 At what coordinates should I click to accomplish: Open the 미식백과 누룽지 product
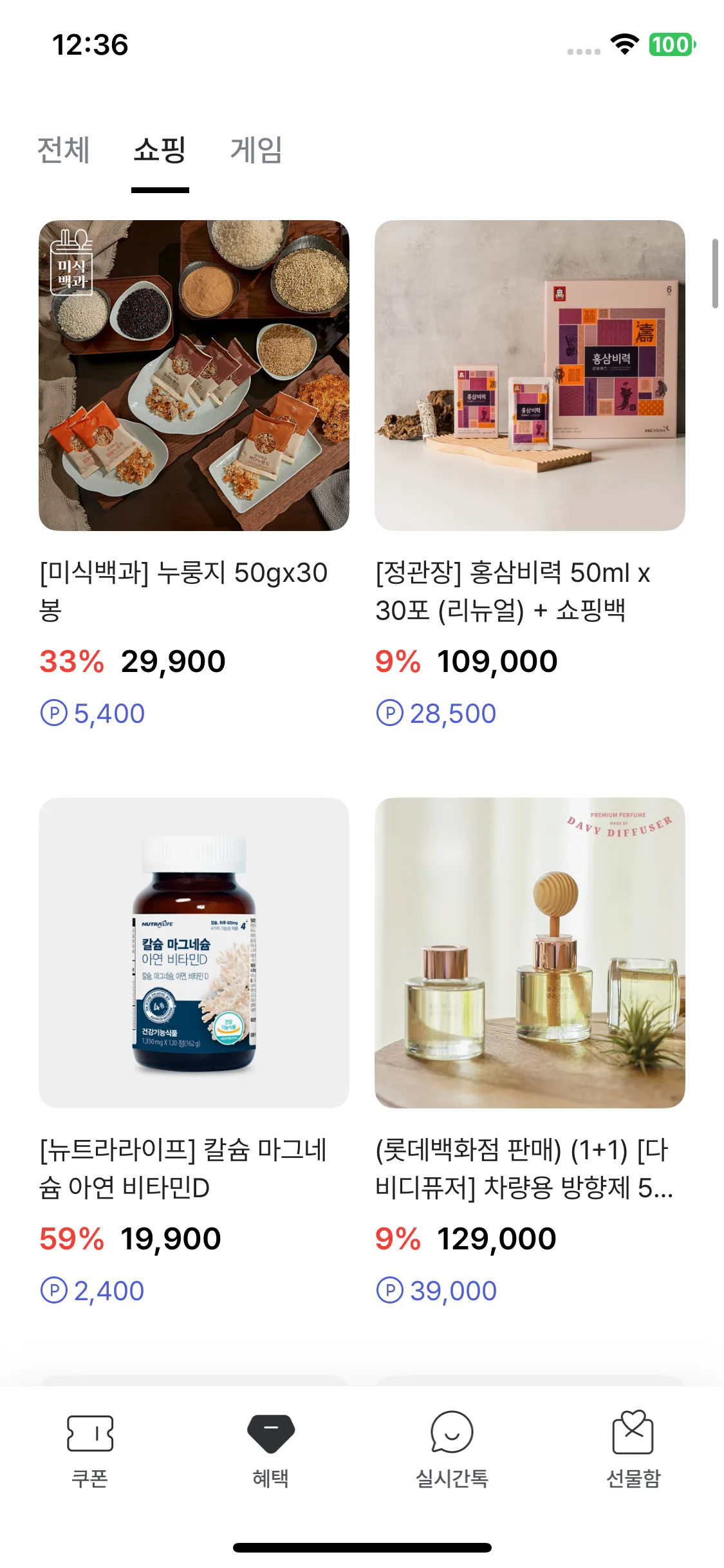pos(194,375)
